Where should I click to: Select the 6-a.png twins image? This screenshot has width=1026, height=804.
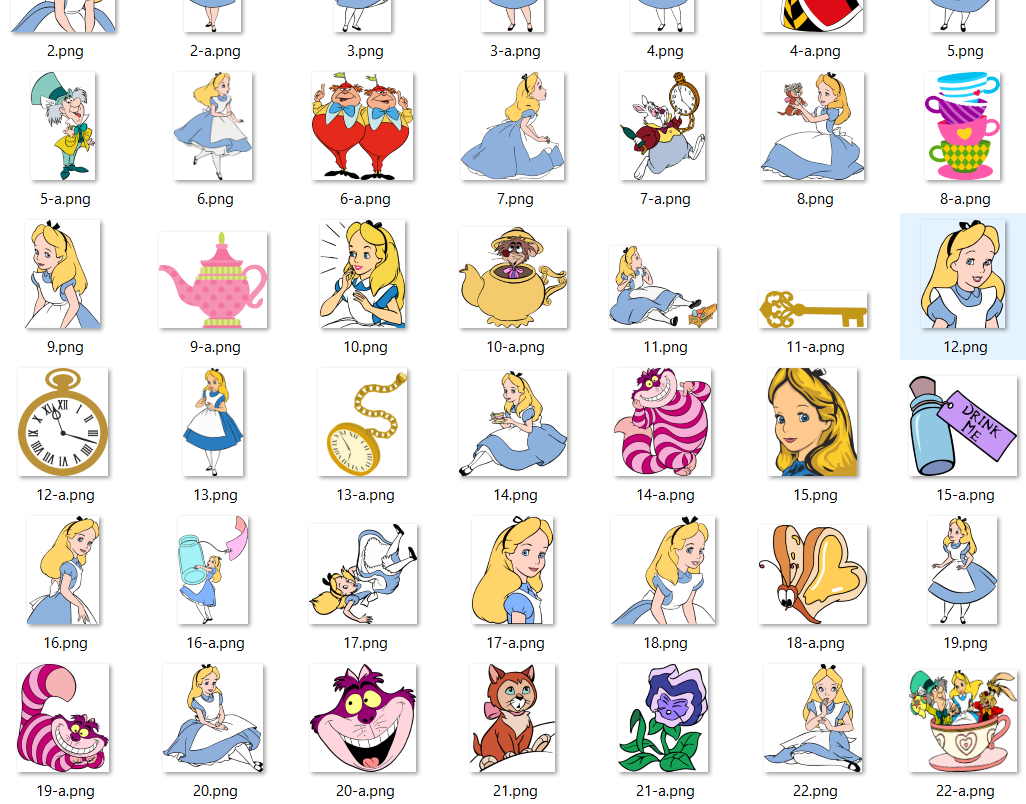[362, 126]
